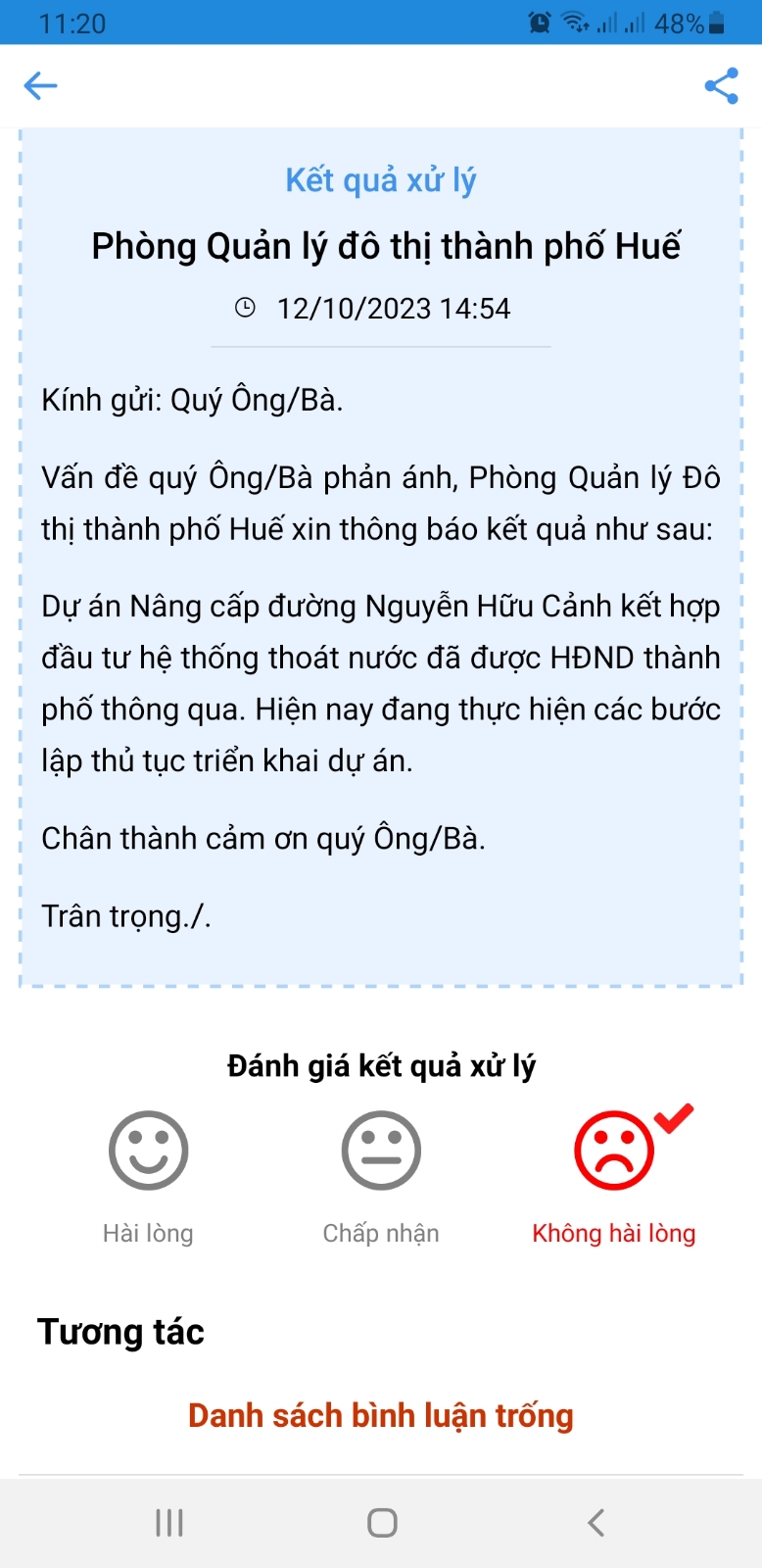
Task: Rate the result as Hài lòng
Action: (148, 1151)
